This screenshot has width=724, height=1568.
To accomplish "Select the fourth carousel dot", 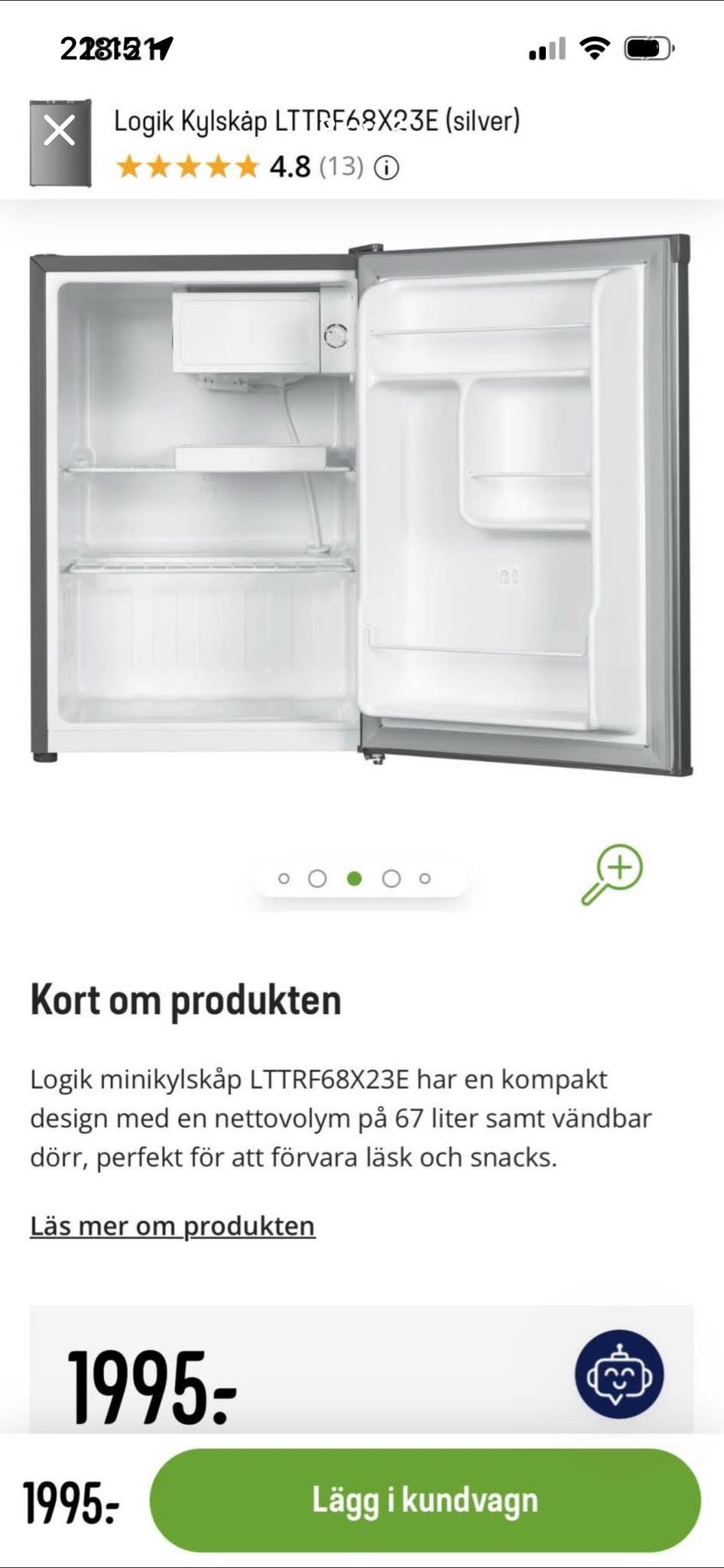I will 391,878.
